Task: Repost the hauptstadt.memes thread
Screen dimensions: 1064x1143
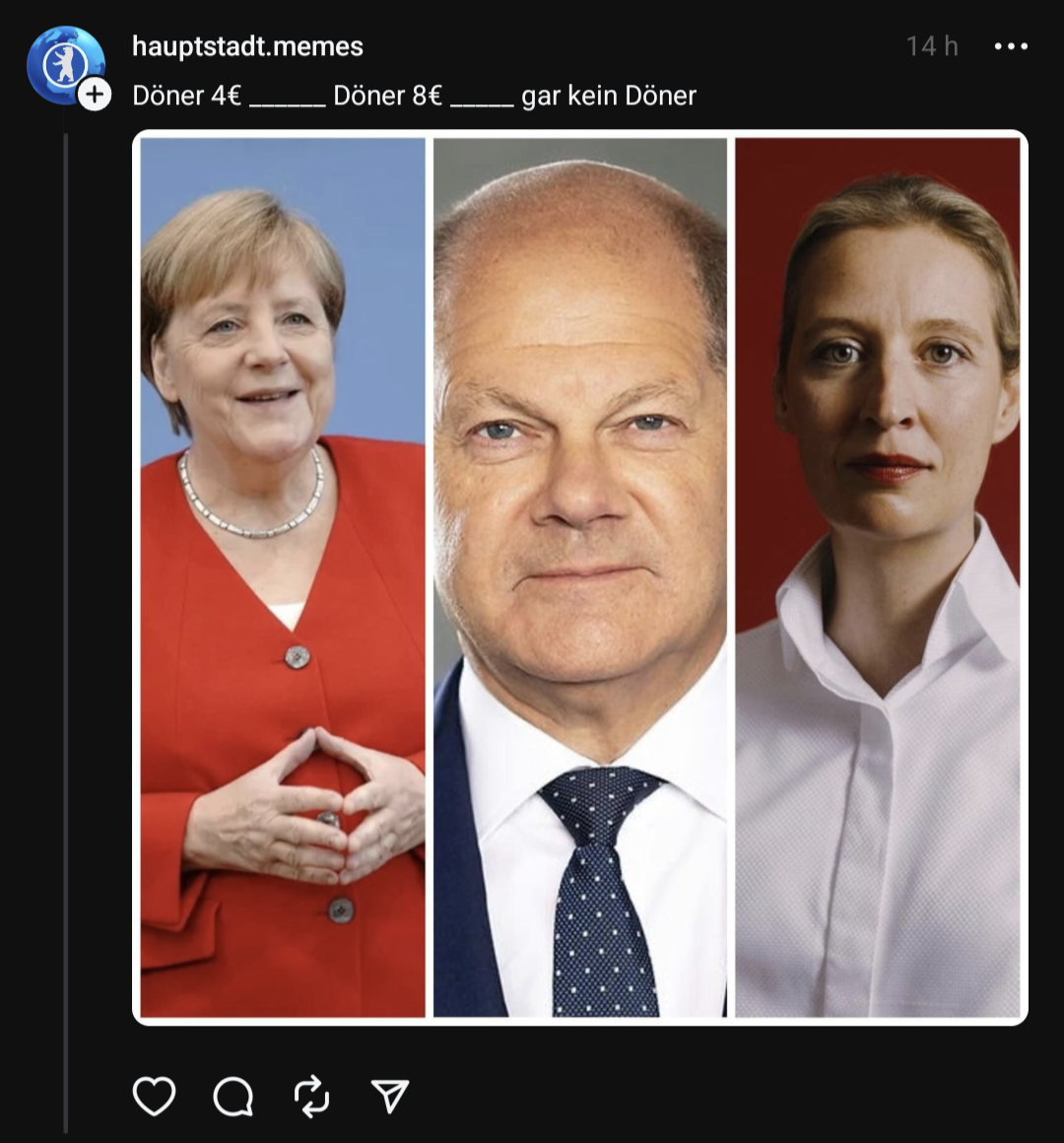Action: [311, 1096]
